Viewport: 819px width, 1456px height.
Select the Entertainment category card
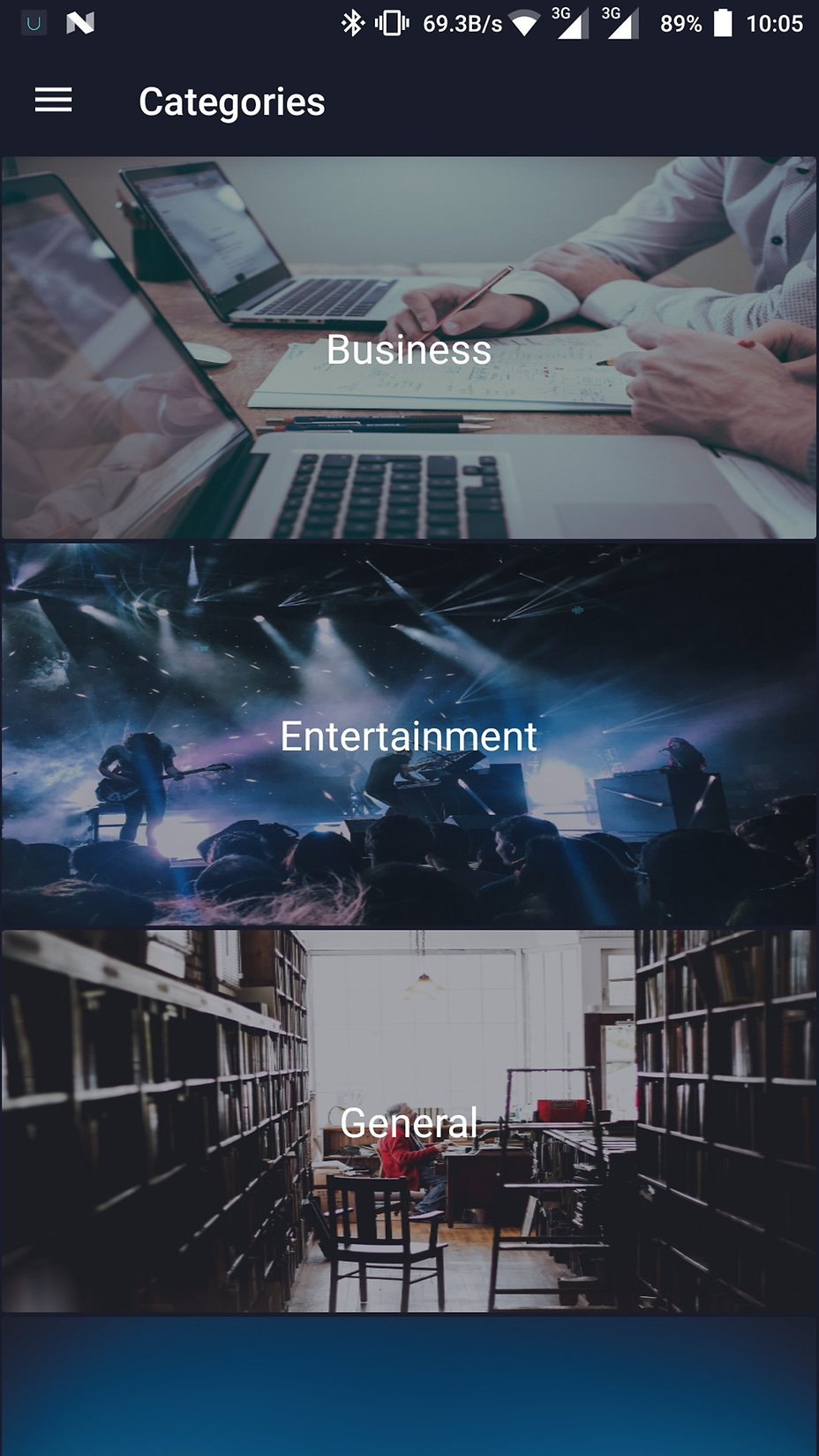click(x=409, y=735)
